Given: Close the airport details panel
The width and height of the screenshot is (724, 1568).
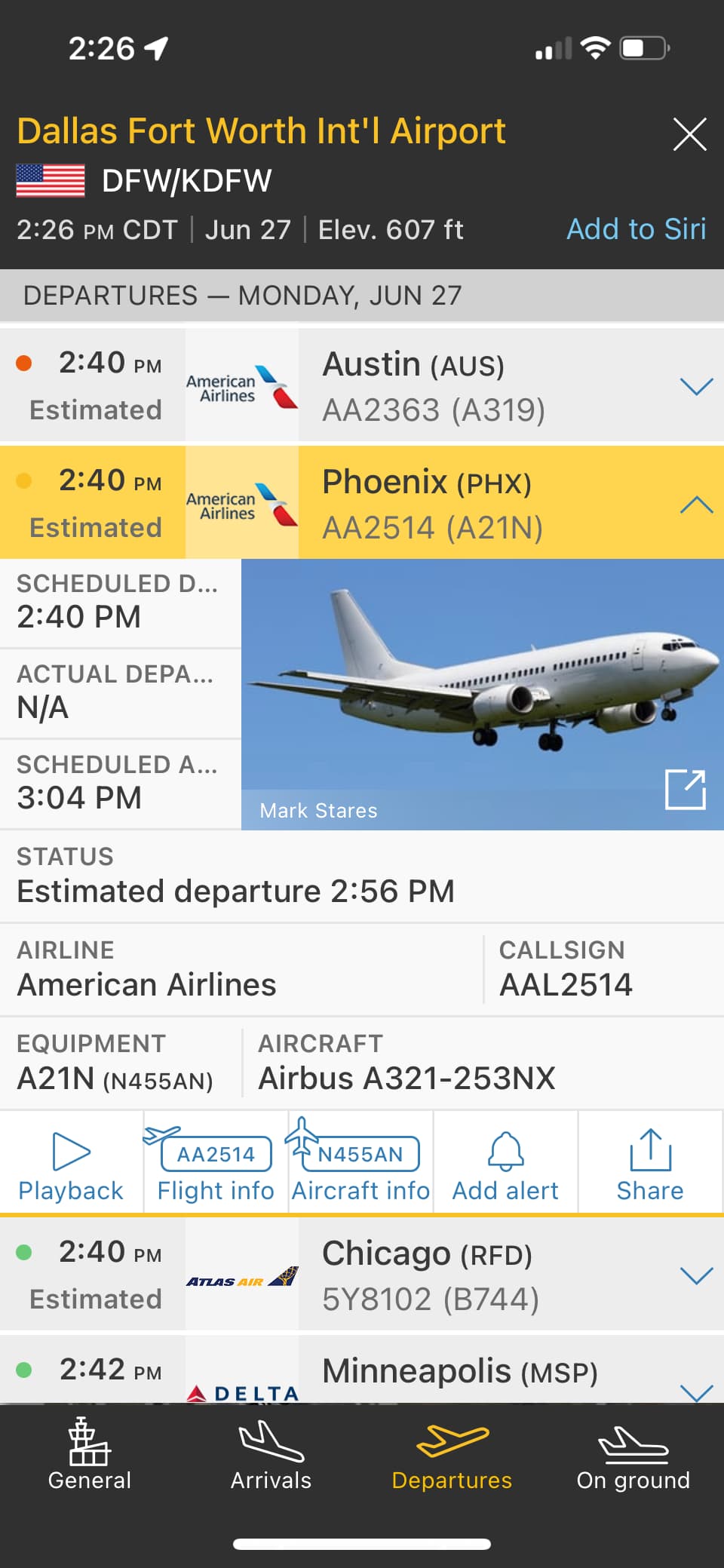Looking at the screenshot, I should (689, 135).
